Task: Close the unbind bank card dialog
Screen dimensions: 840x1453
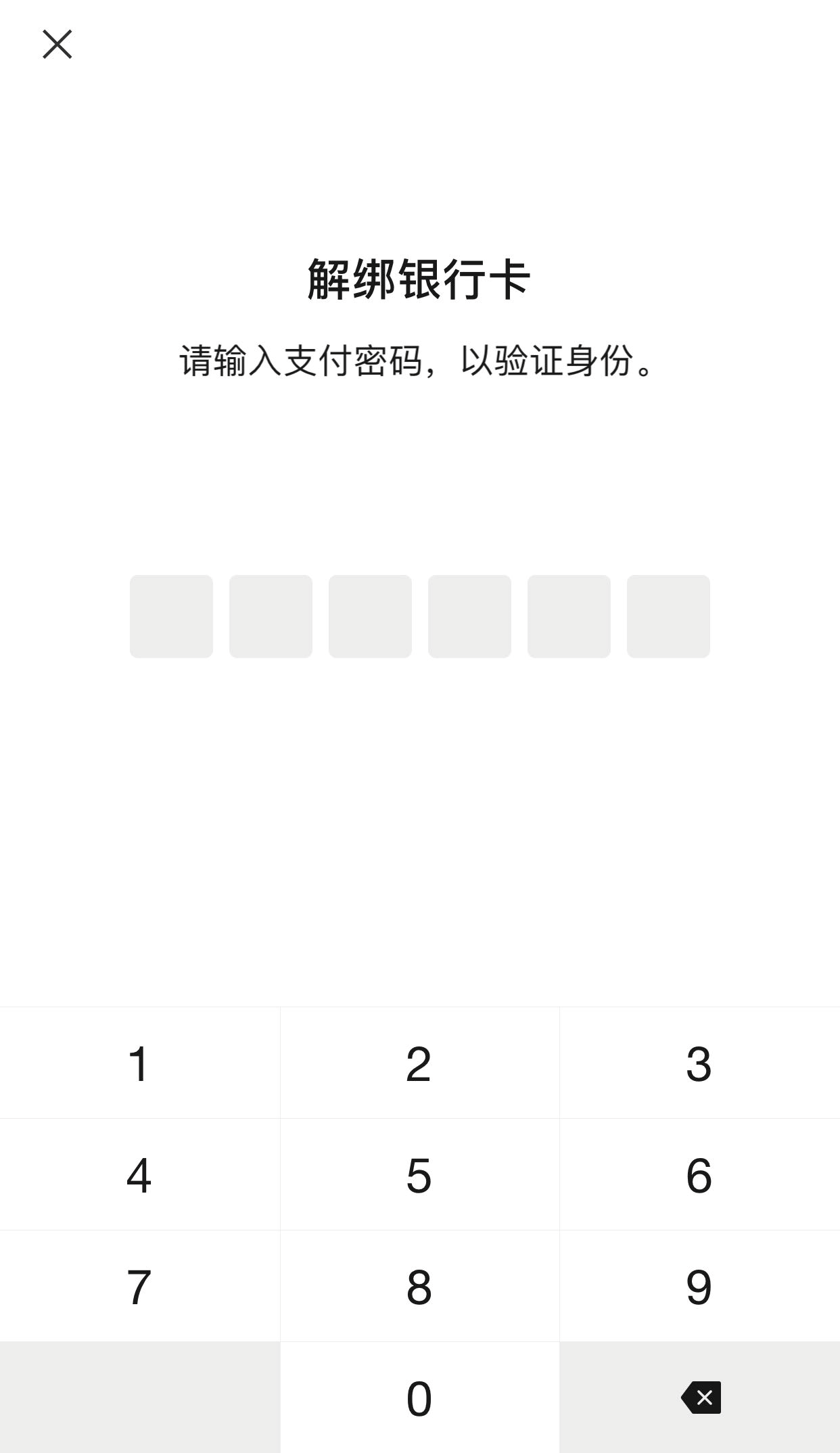Action: pos(57,45)
